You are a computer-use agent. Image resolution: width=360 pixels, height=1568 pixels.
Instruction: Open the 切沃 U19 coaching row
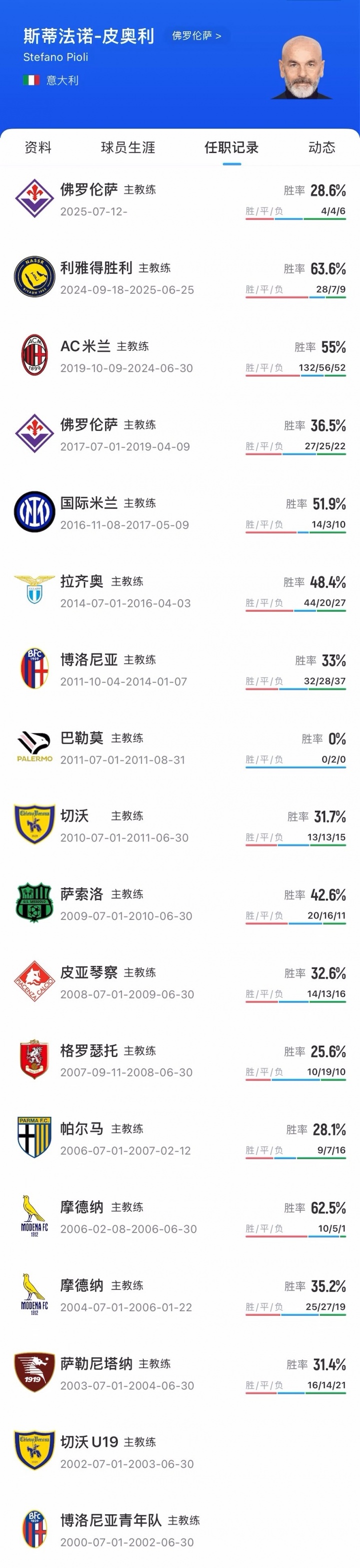tap(179, 1453)
